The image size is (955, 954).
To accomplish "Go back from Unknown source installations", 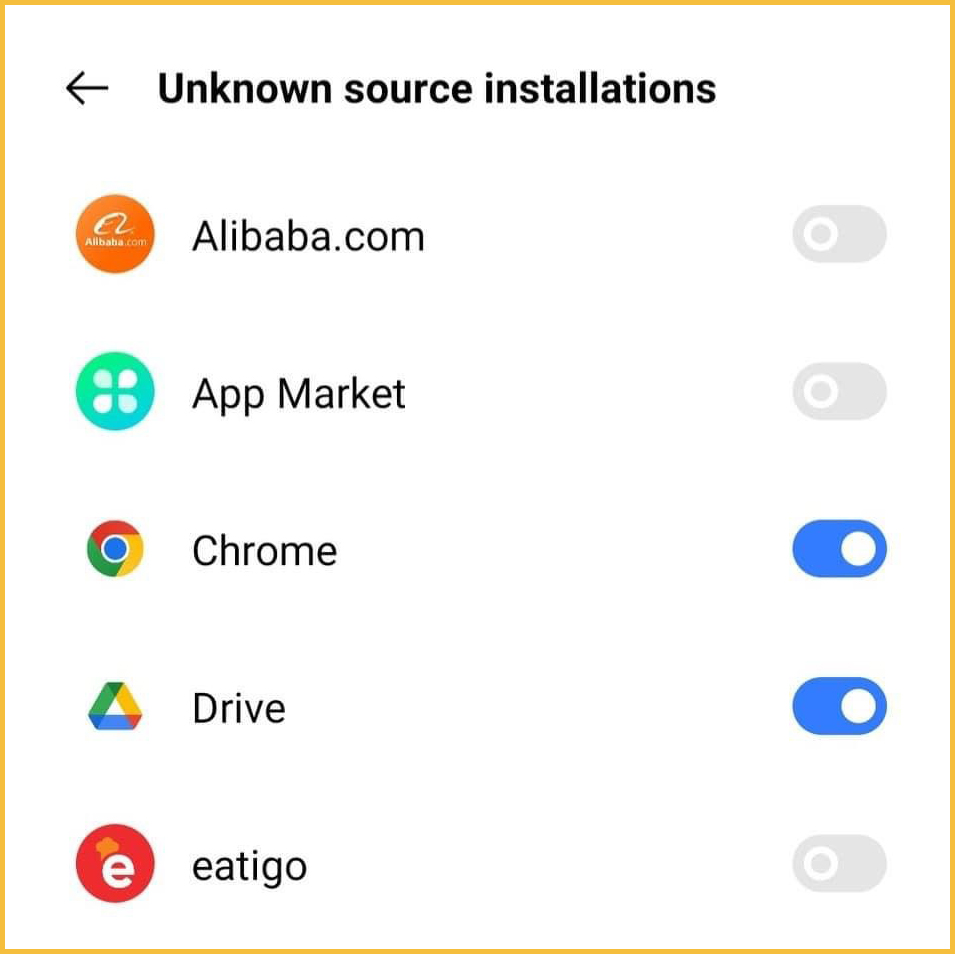I will point(87,89).
